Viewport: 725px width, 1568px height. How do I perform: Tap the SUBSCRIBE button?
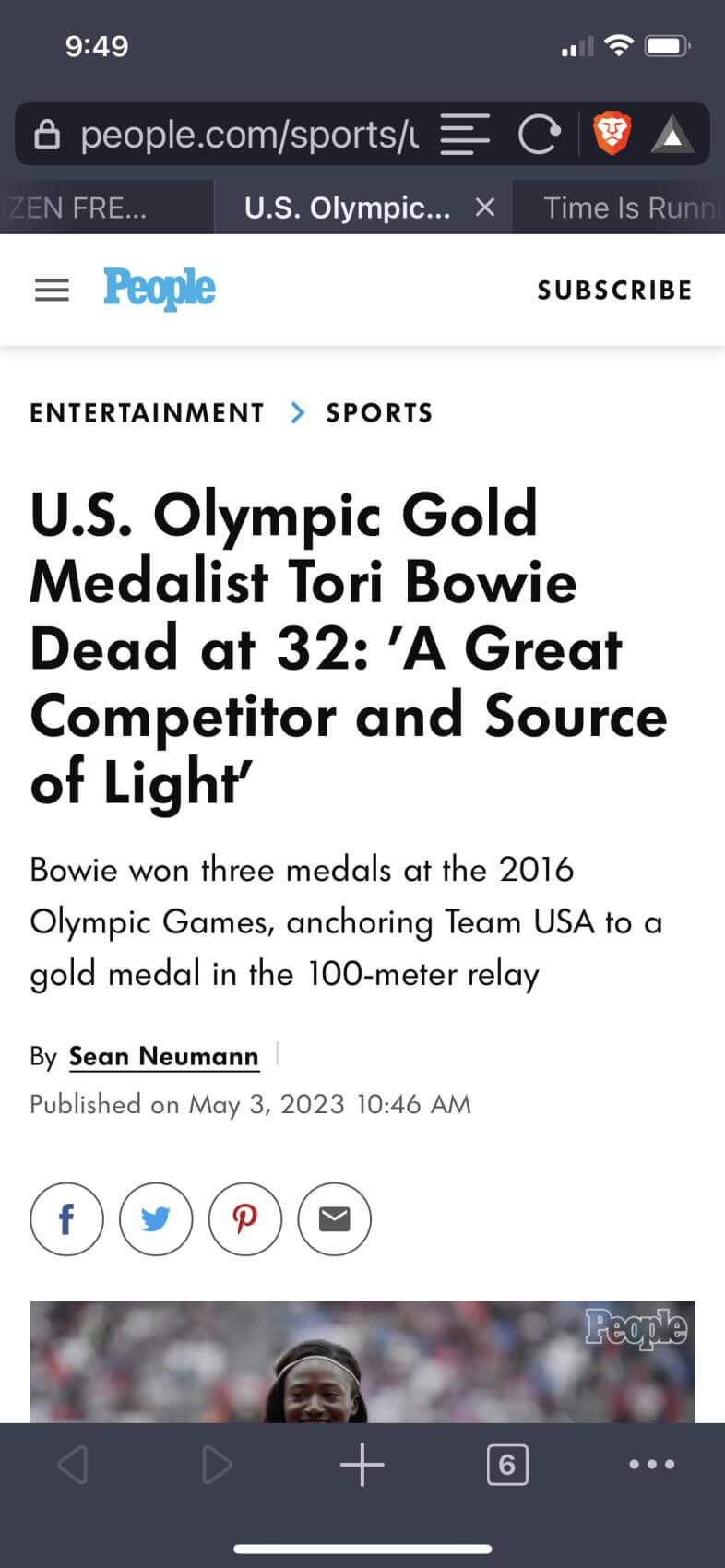[x=614, y=291]
